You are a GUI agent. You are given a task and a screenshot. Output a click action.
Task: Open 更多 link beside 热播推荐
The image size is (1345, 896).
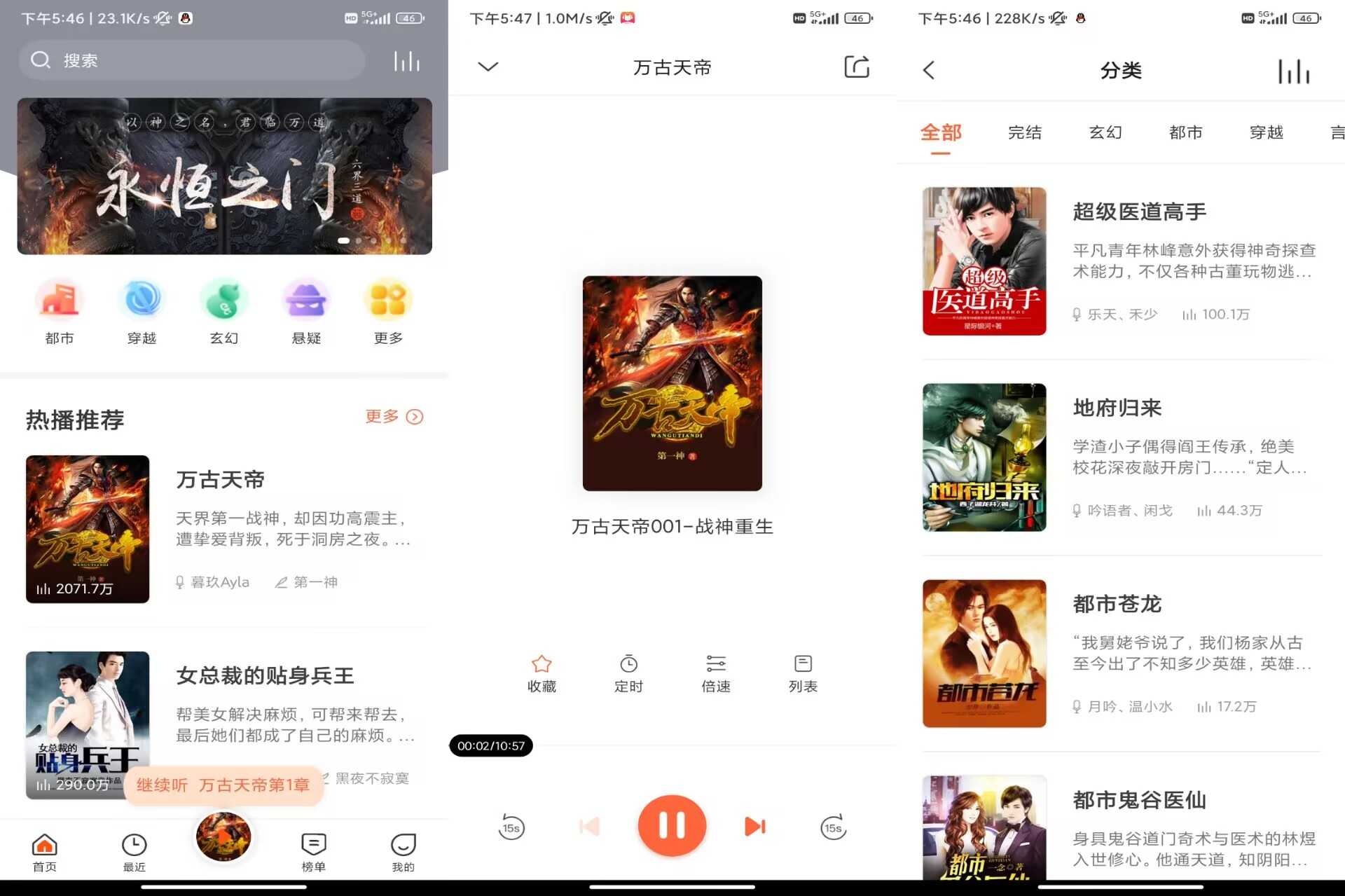tap(394, 417)
